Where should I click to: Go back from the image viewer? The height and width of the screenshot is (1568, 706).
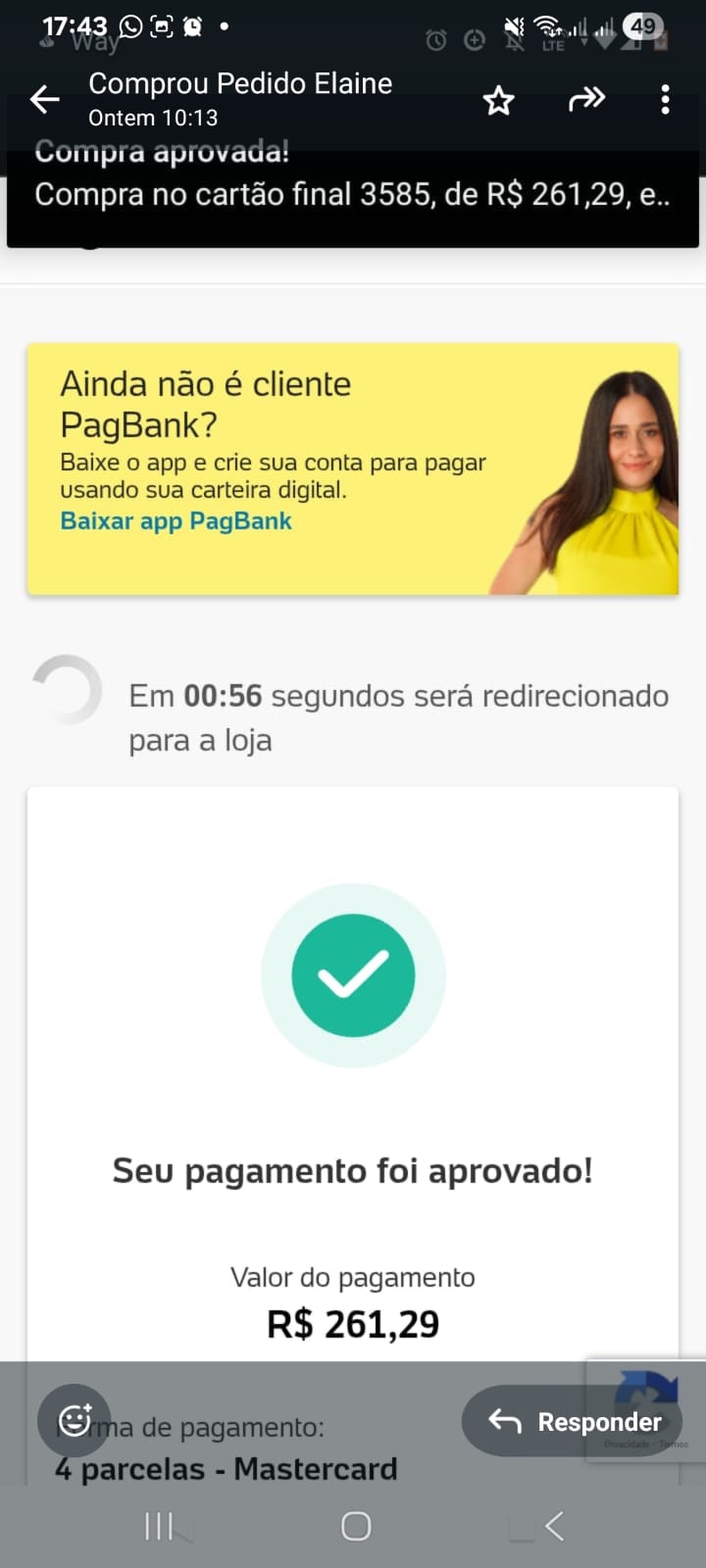(45, 99)
